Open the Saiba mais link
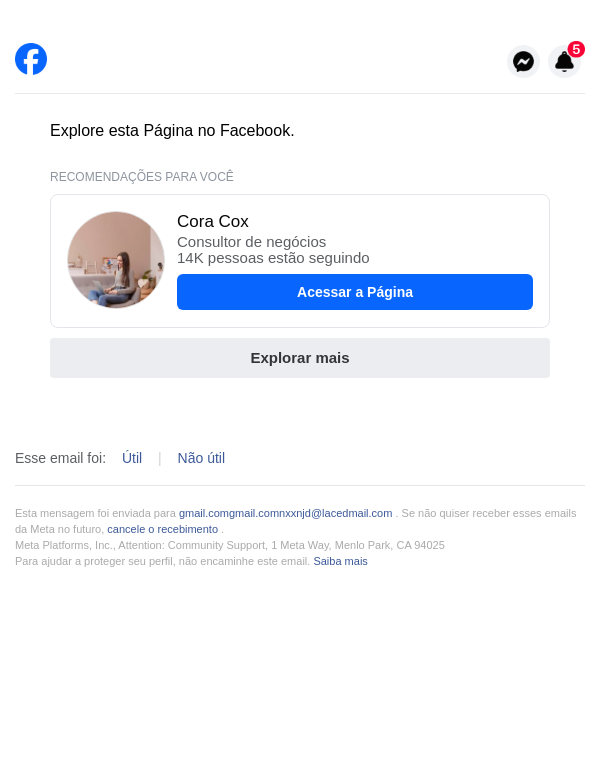Image resolution: width=600 pixels, height=768 pixels. pos(340,561)
